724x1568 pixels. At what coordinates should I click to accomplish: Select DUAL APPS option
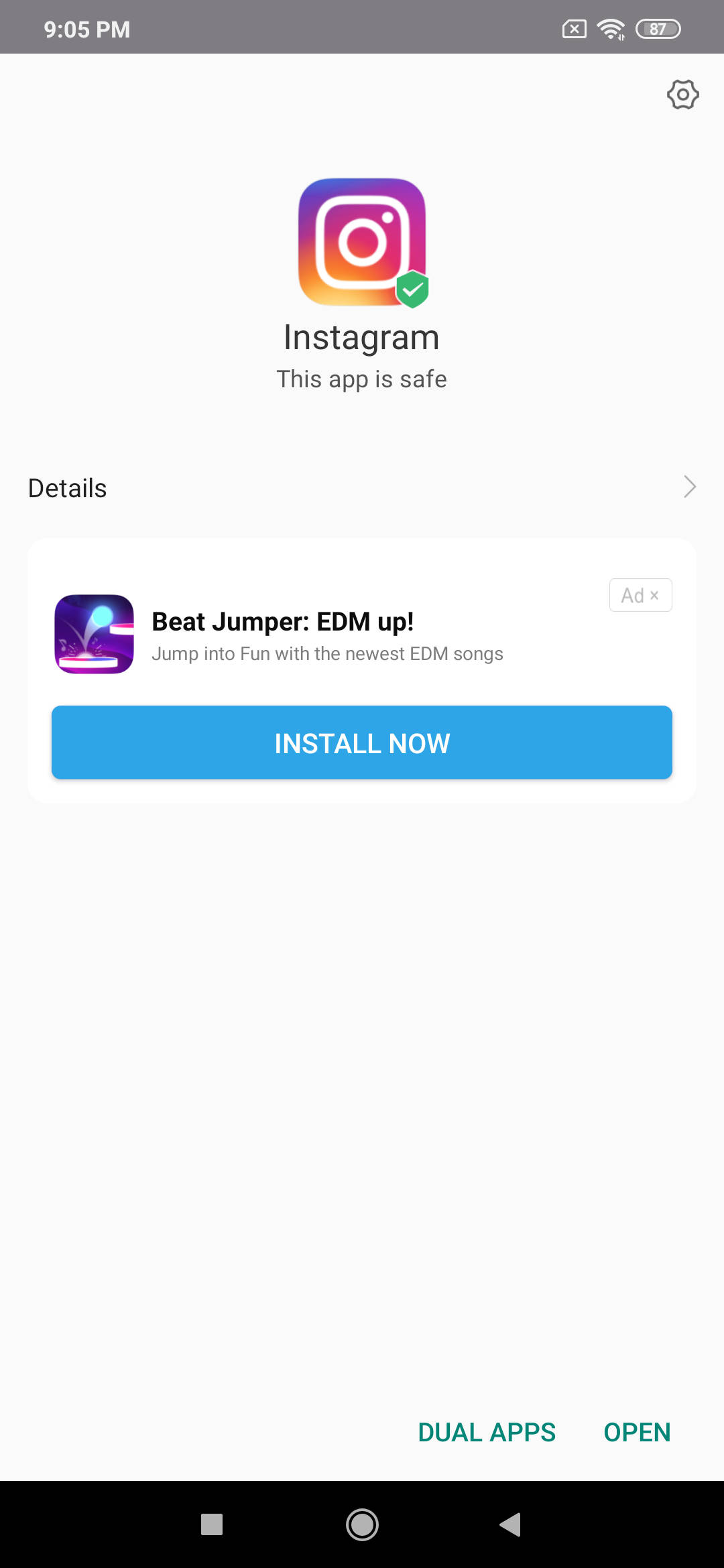pos(487,1432)
